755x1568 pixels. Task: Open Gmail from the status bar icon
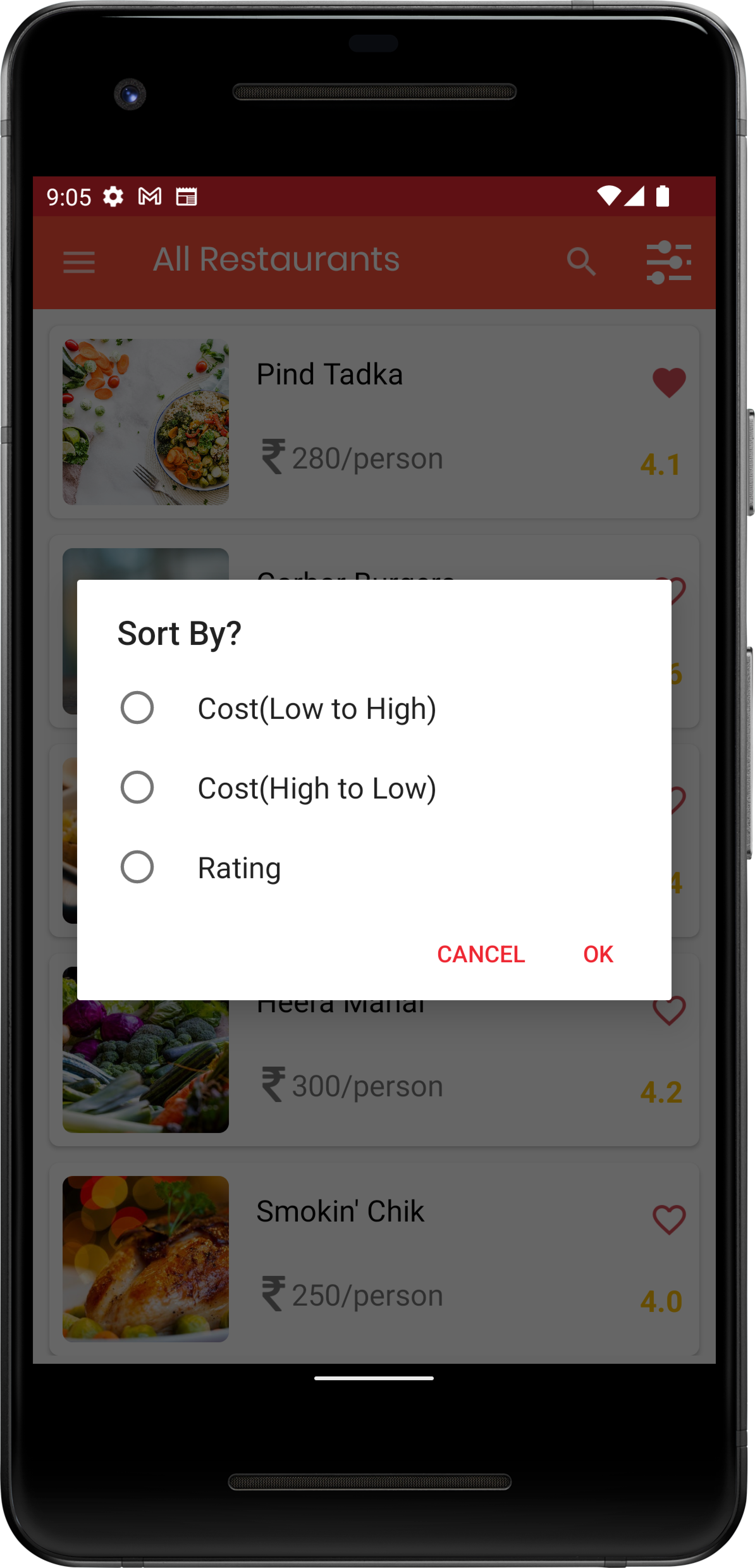click(149, 197)
